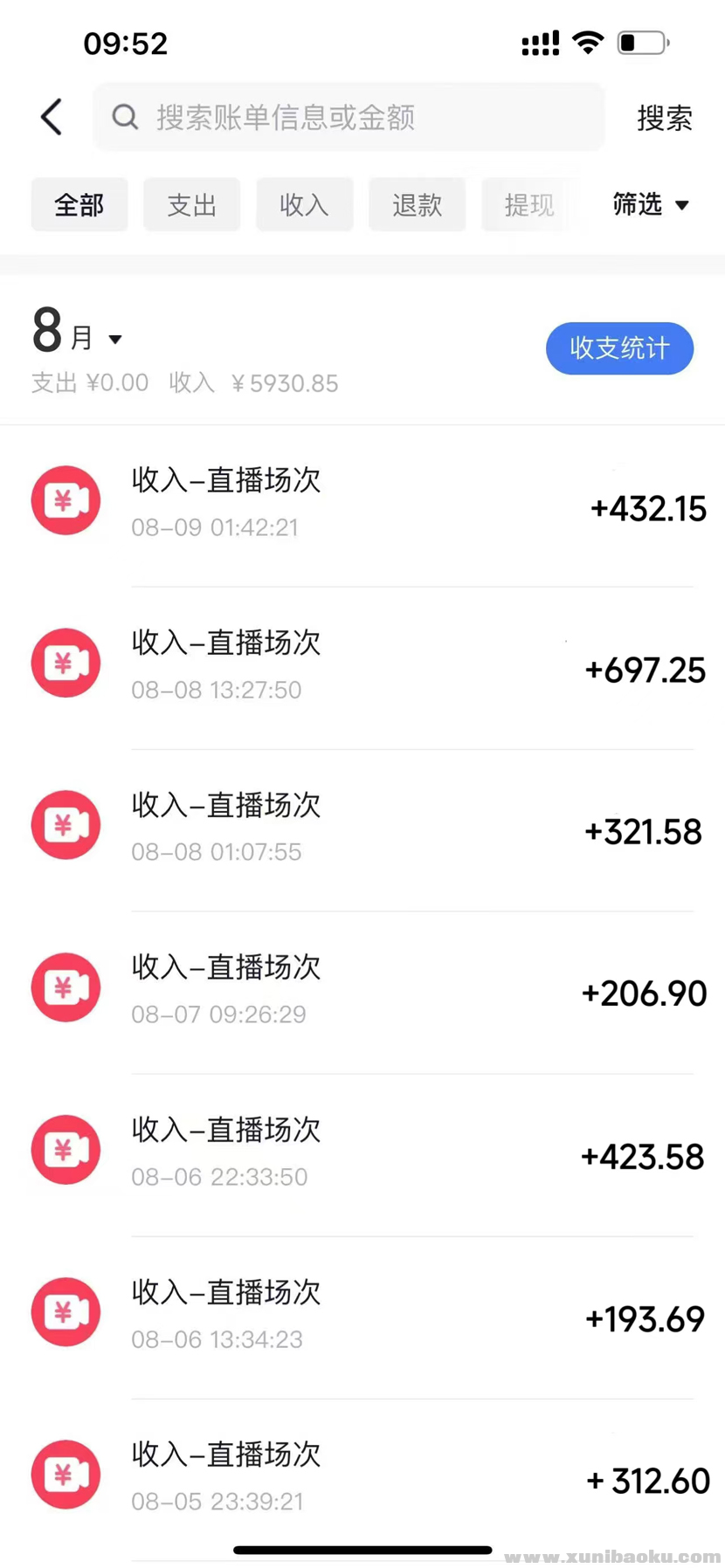Open 收支统计 statistics
Image resolution: width=725 pixels, height=1568 pixels.
[x=619, y=348]
